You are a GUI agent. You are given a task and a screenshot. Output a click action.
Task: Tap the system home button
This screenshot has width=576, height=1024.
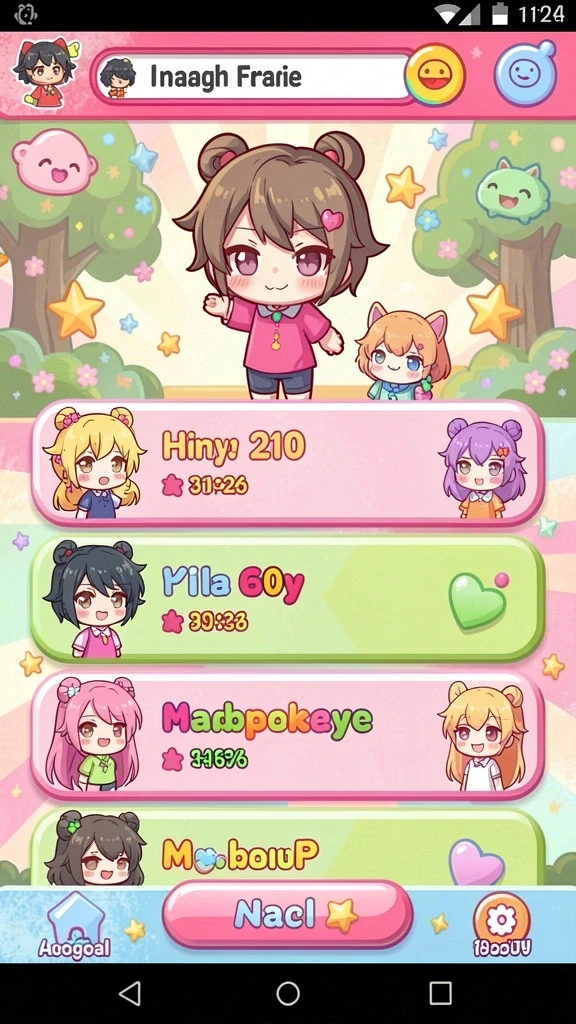pyautogui.click(x=288, y=993)
